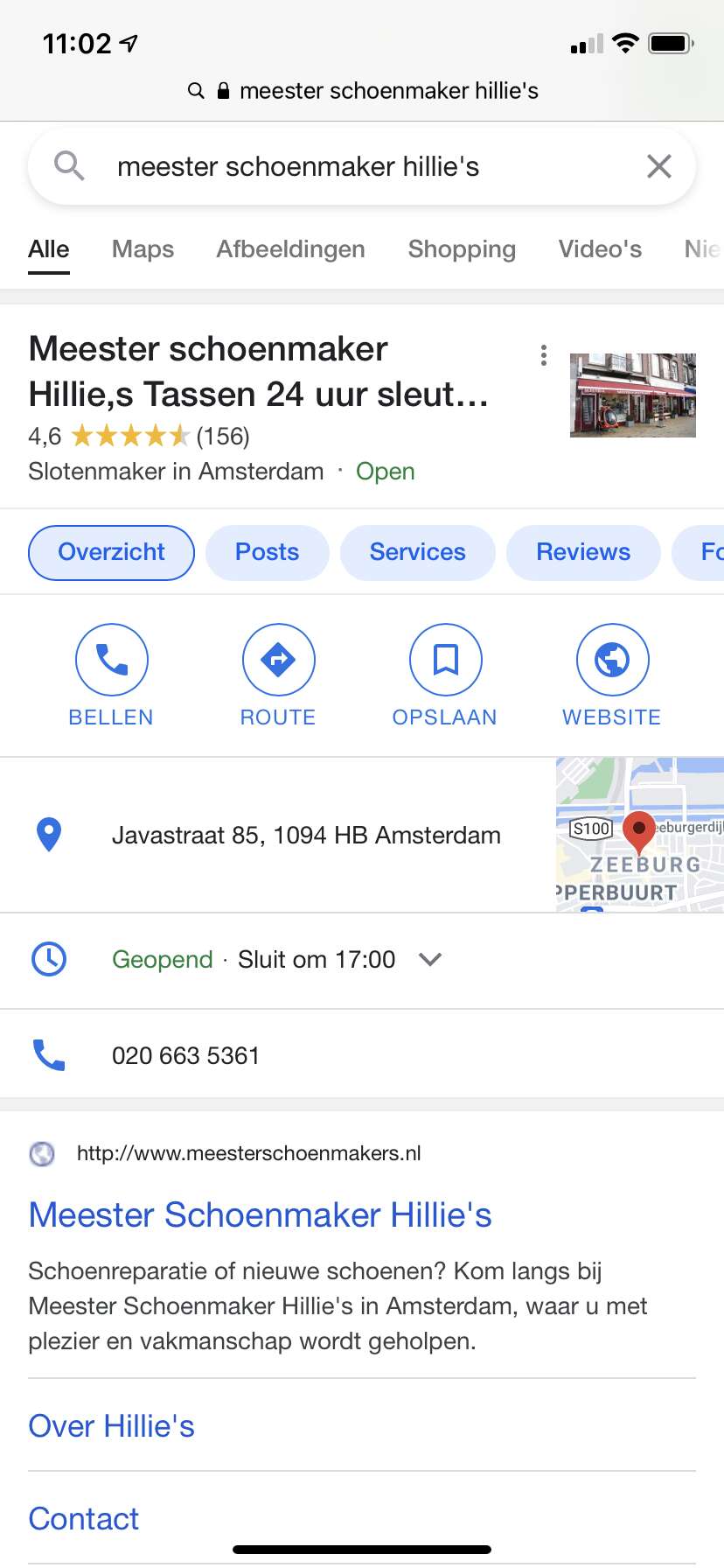Viewport: 724px width, 1568px height.
Task: Call the business via Bellen
Action: tap(111, 675)
